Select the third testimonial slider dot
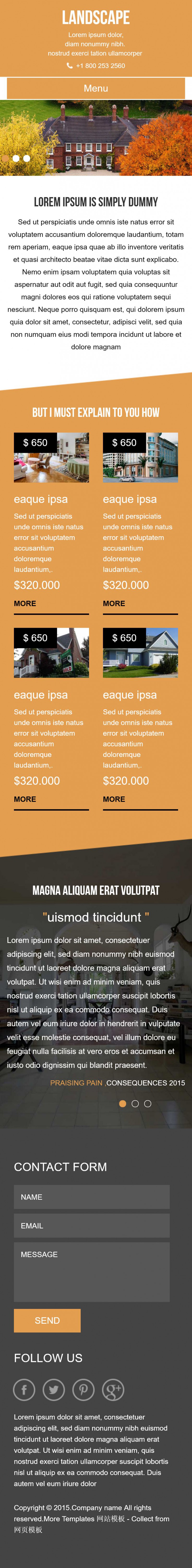 pyautogui.click(x=148, y=1104)
